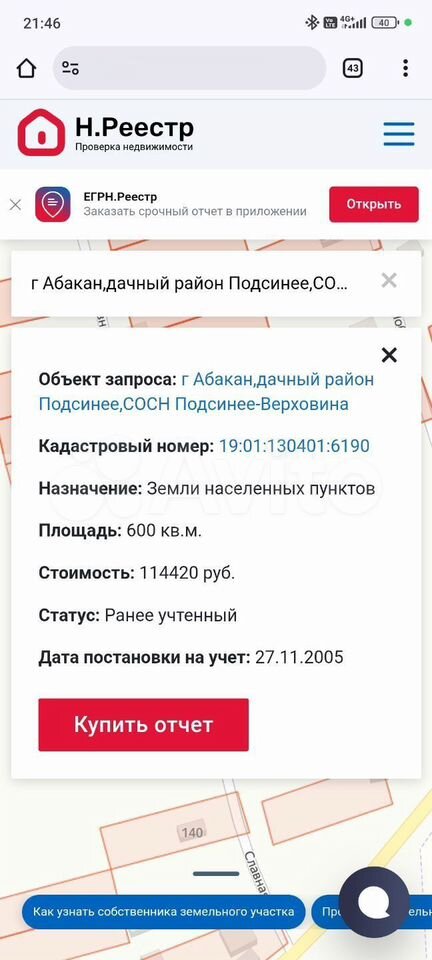Dismiss the ЕГРН.Реестр app banner
The height and width of the screenshot is (960, 432).
pos(15,204)
